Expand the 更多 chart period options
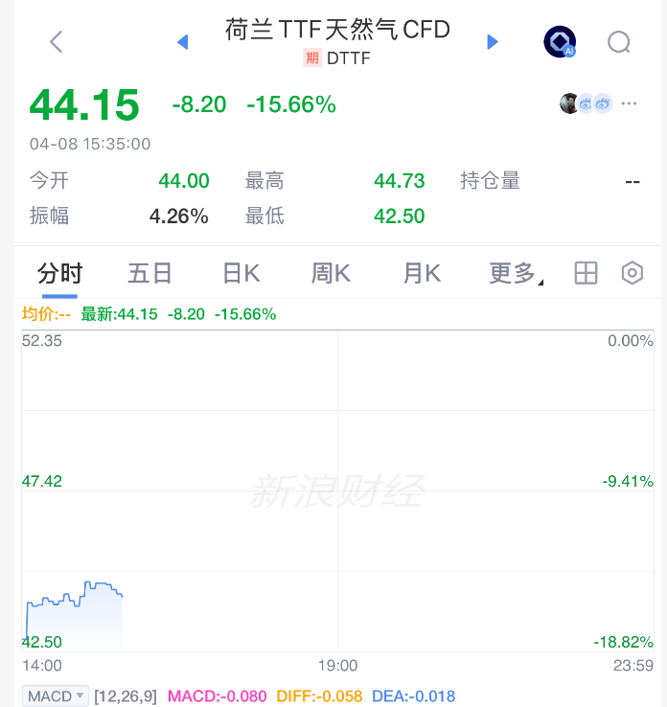This screenshot has width=667, height=707. click(x=516, y=273)
